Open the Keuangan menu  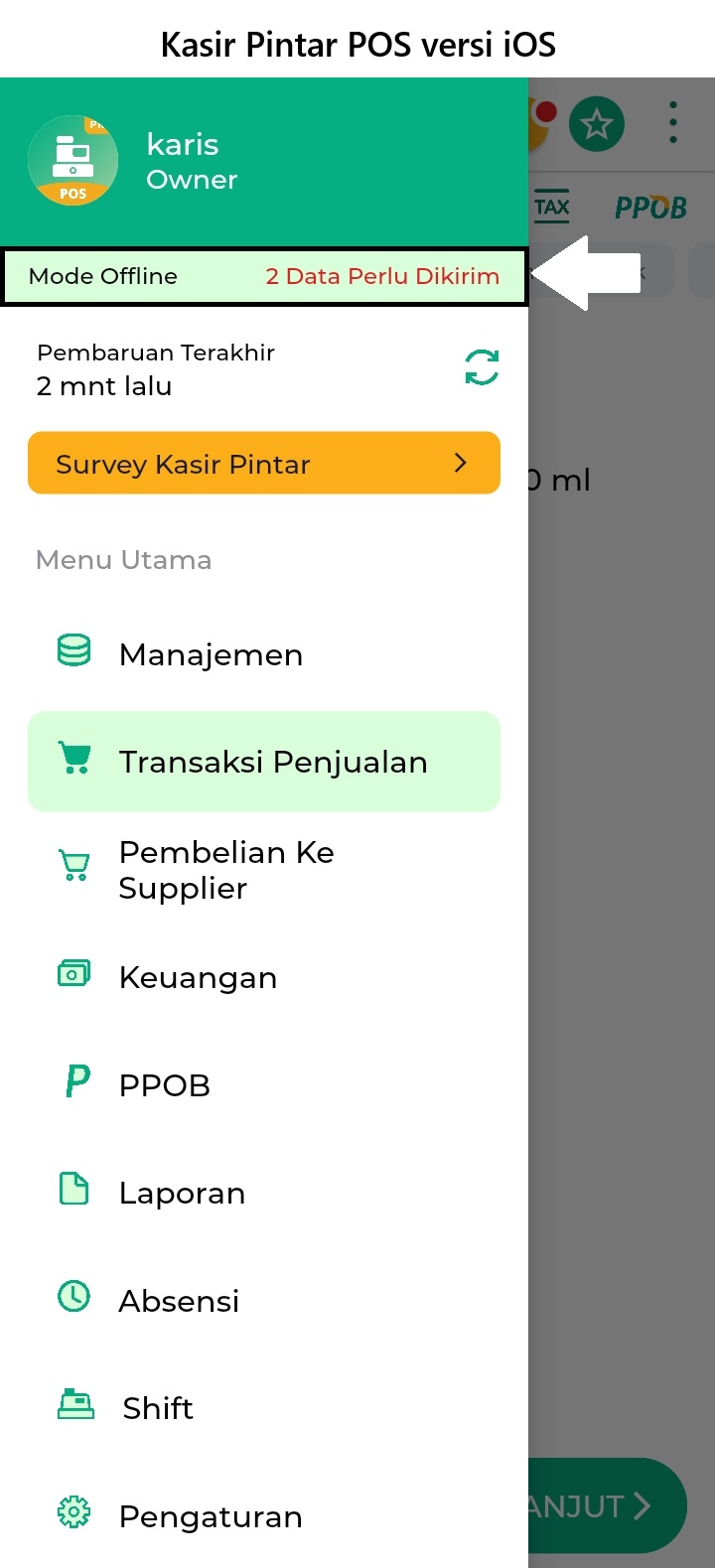(264, 977)
